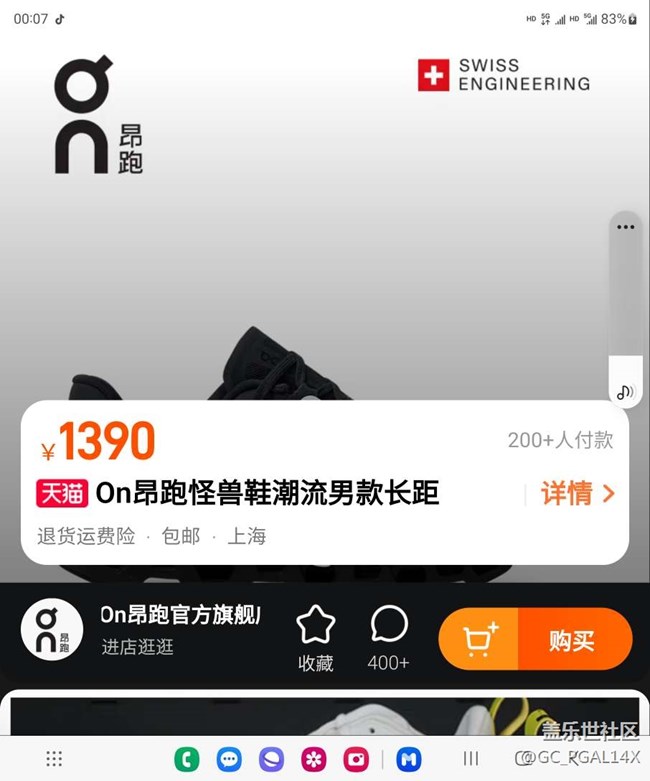
Task: Add the shoes to the cart
Action: (x=480, y=639)
